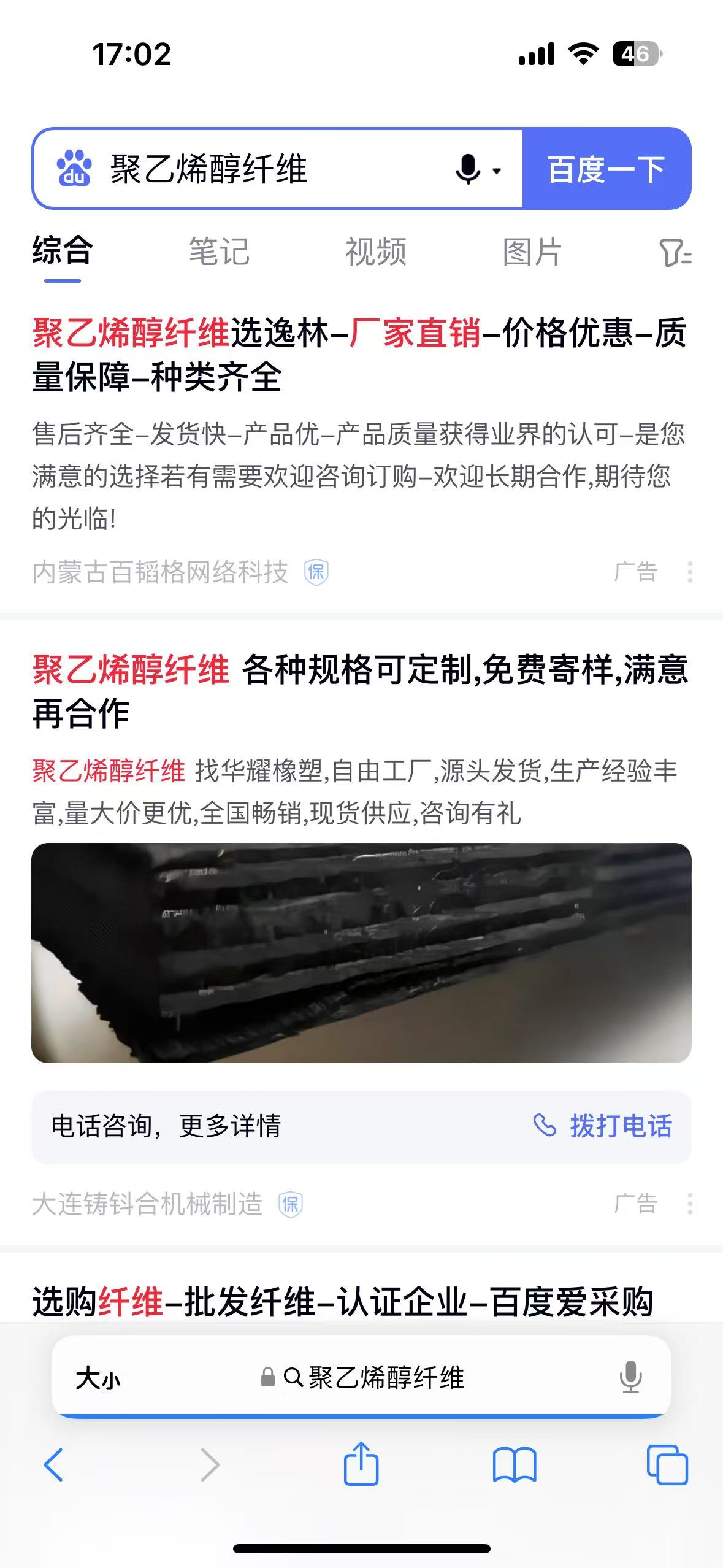Use dictation in the Safari address bar
This screenshot has height=1568, width=723.
[630, 1378]
